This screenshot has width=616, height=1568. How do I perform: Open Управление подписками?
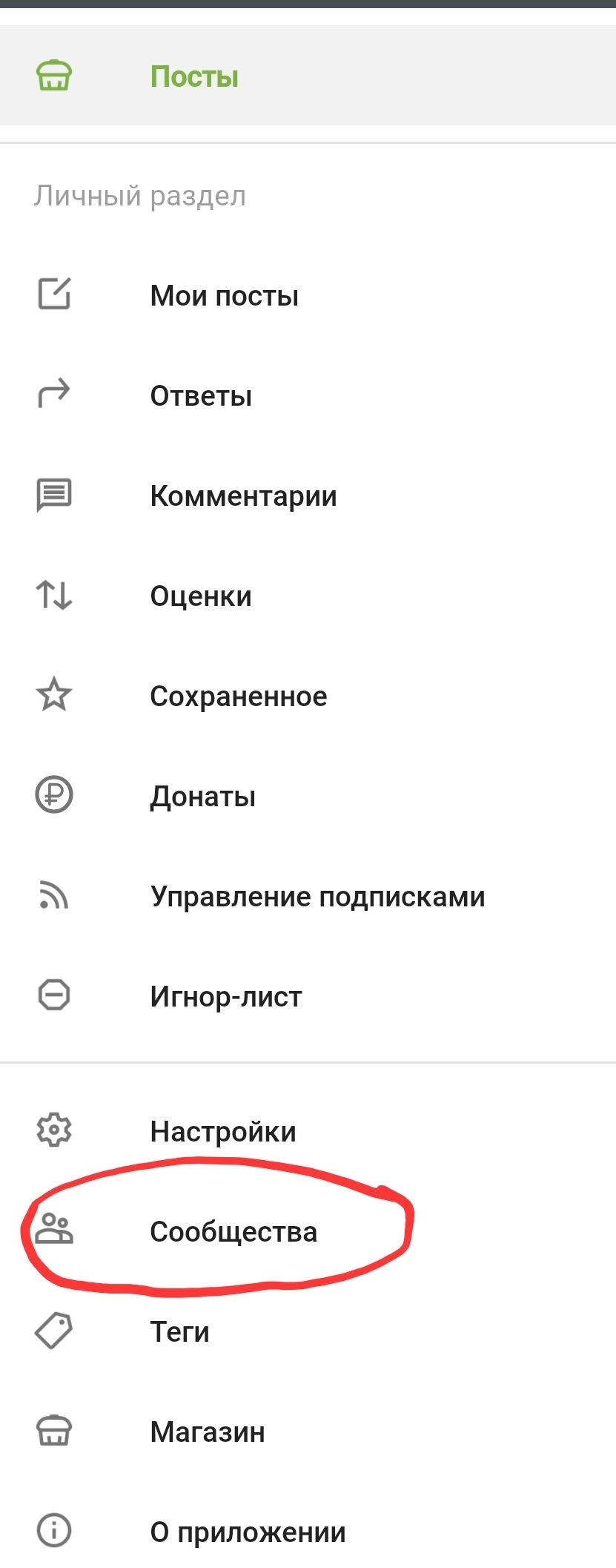(x=317, y=897)
